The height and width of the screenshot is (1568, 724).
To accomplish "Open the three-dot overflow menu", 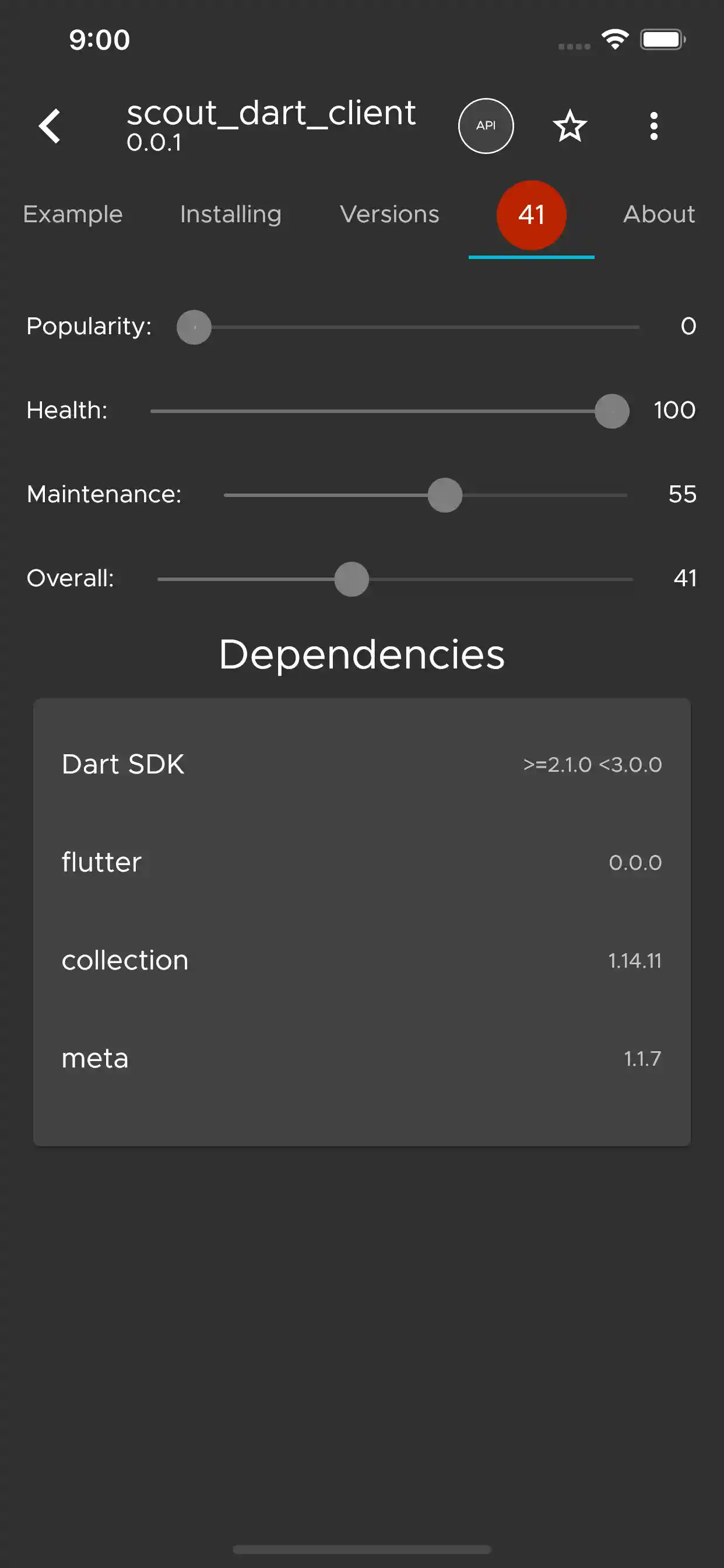I will 653,126.
